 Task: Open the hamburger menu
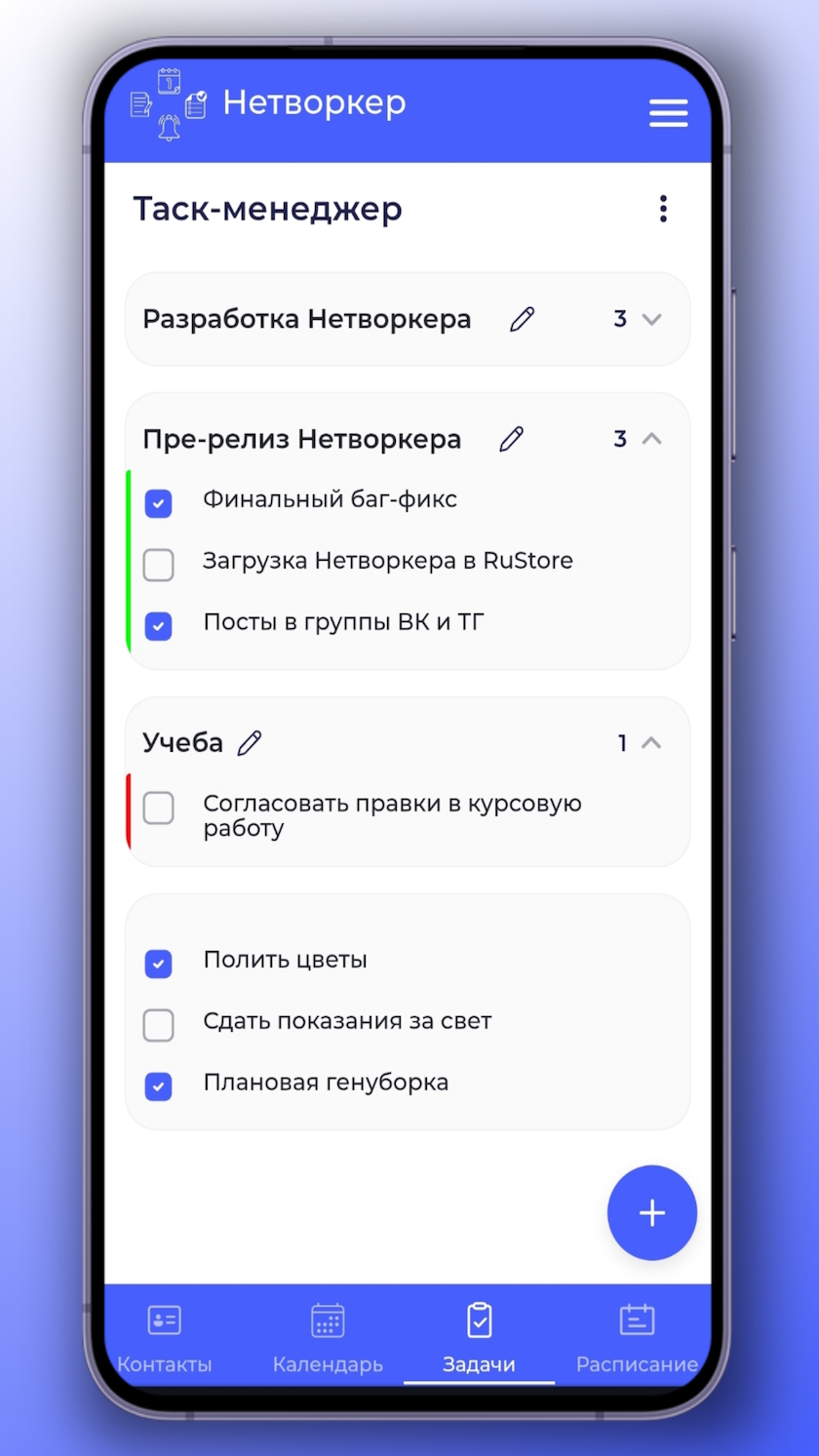tap(668, 112)
